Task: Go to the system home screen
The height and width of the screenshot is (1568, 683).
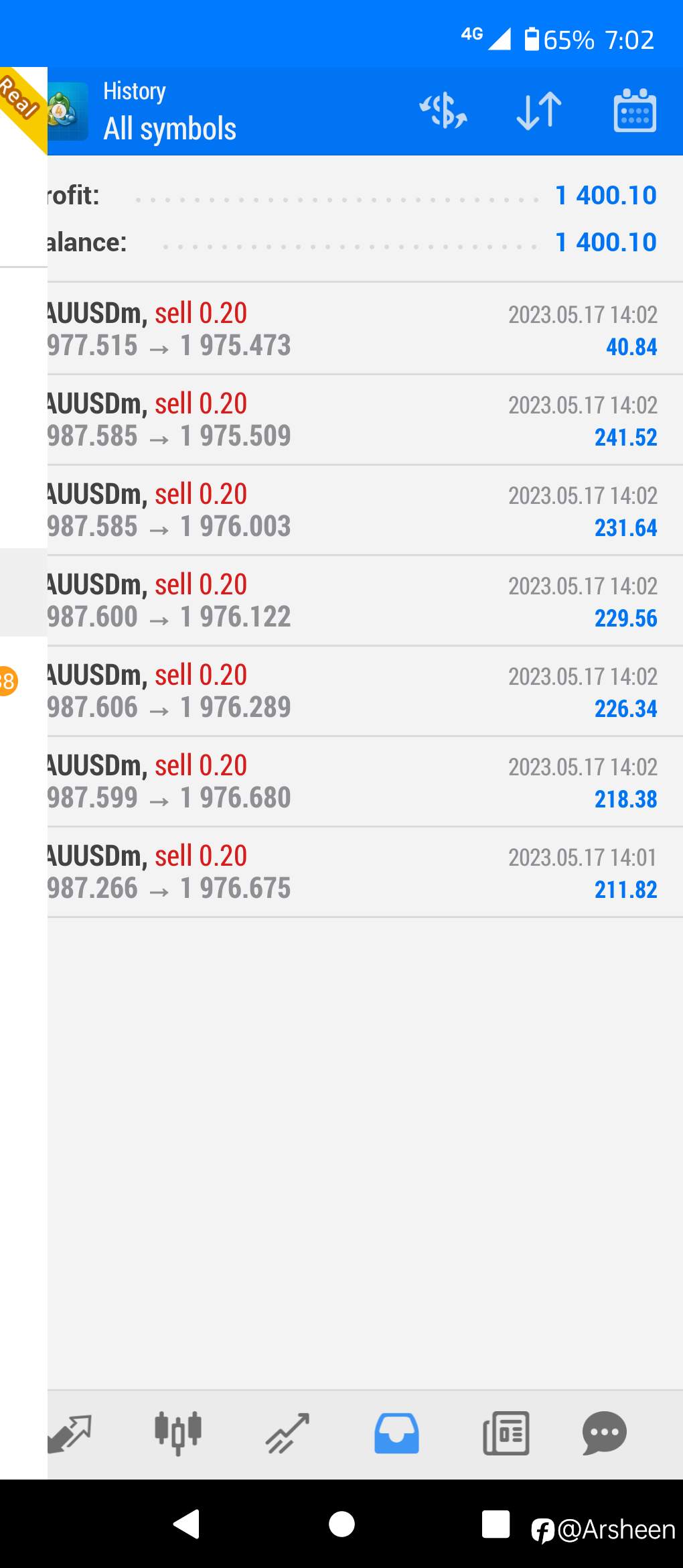Action: pos(341,1524)
